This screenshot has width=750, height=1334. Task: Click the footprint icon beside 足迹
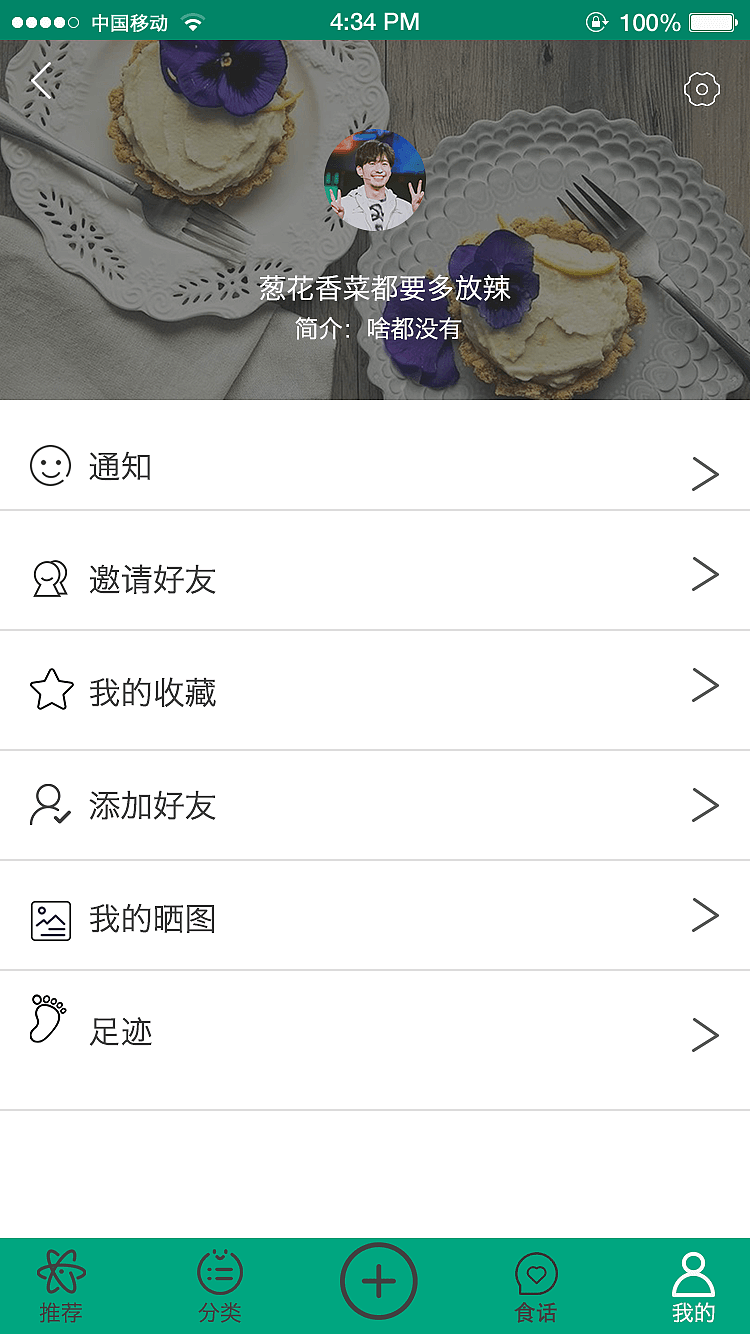coord(48,1020)
